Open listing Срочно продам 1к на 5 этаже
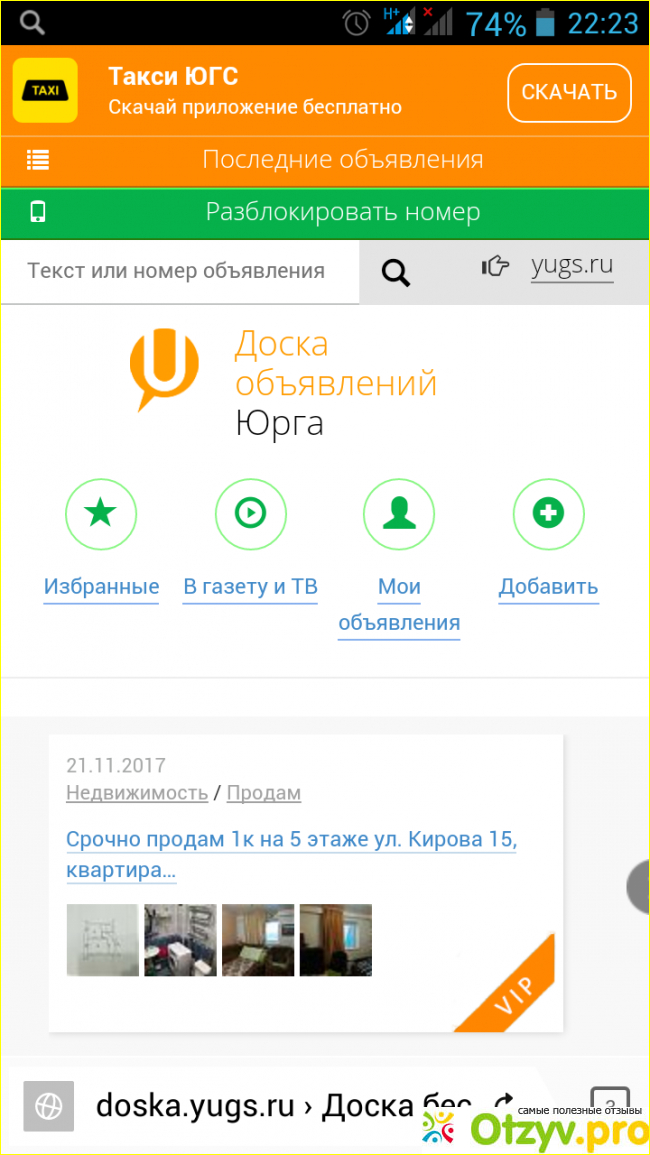This screenshot has height=1155, width=650. (x=290, y=854)
